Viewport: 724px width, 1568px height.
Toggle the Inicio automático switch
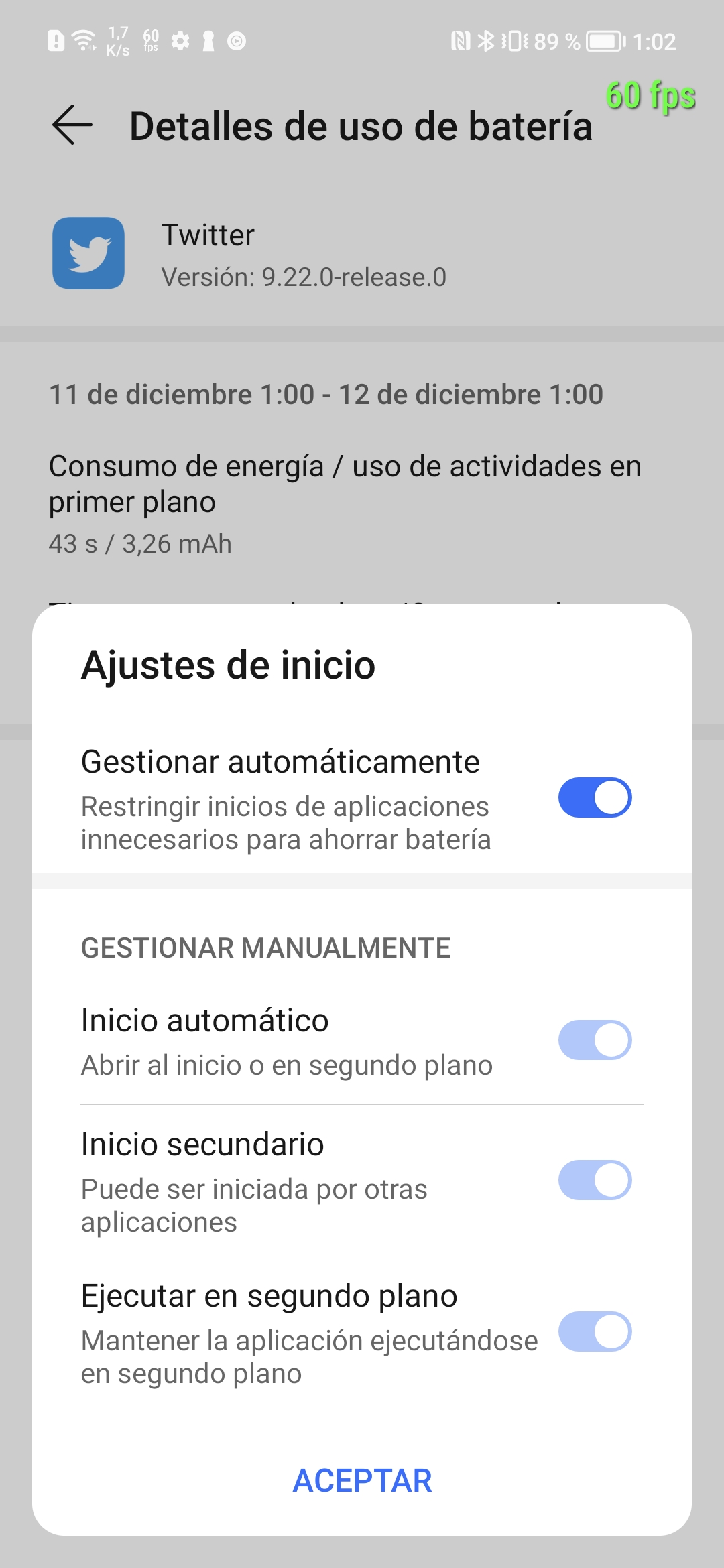click(x=595, y=1040)
